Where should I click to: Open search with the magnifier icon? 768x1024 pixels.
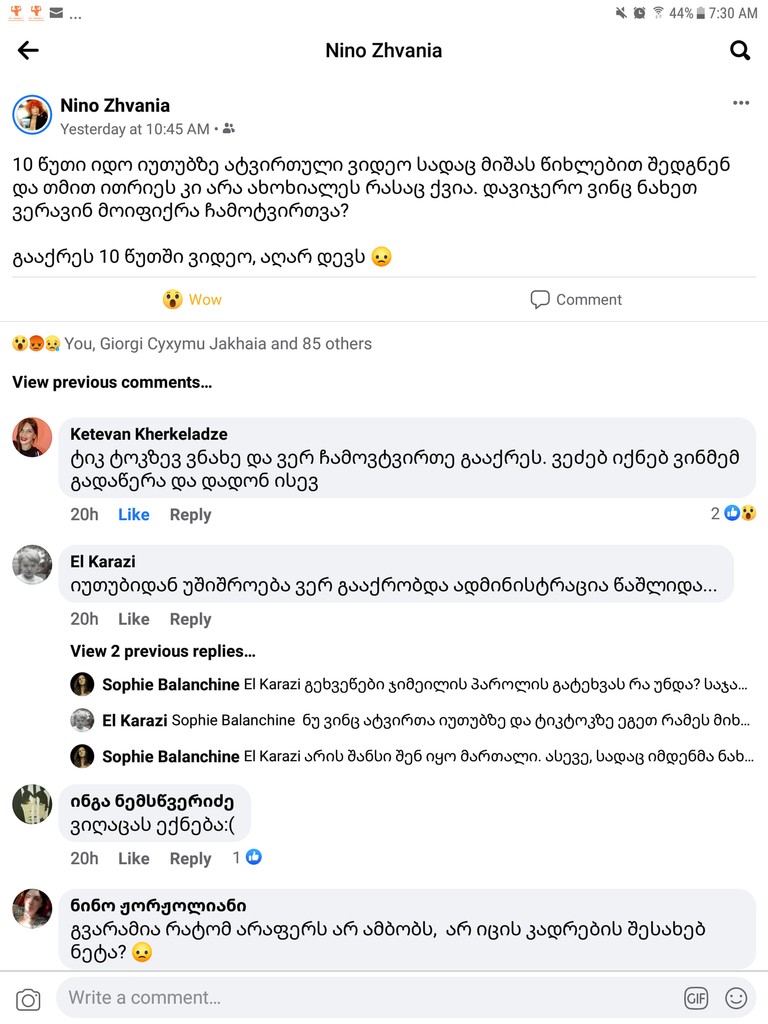tap(739, 50)
